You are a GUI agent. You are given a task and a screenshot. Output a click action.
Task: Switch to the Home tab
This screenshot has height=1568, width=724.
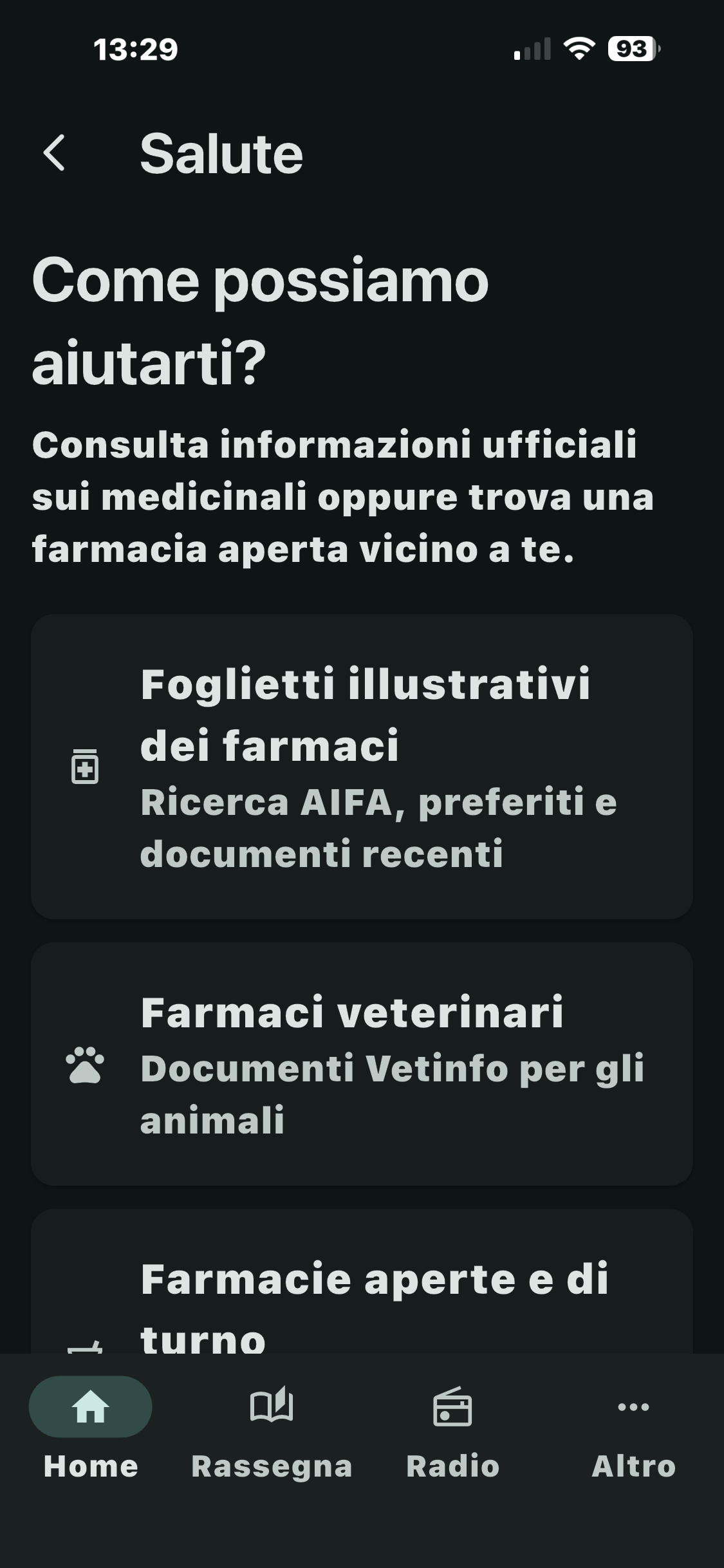[x=91, y=1428]
